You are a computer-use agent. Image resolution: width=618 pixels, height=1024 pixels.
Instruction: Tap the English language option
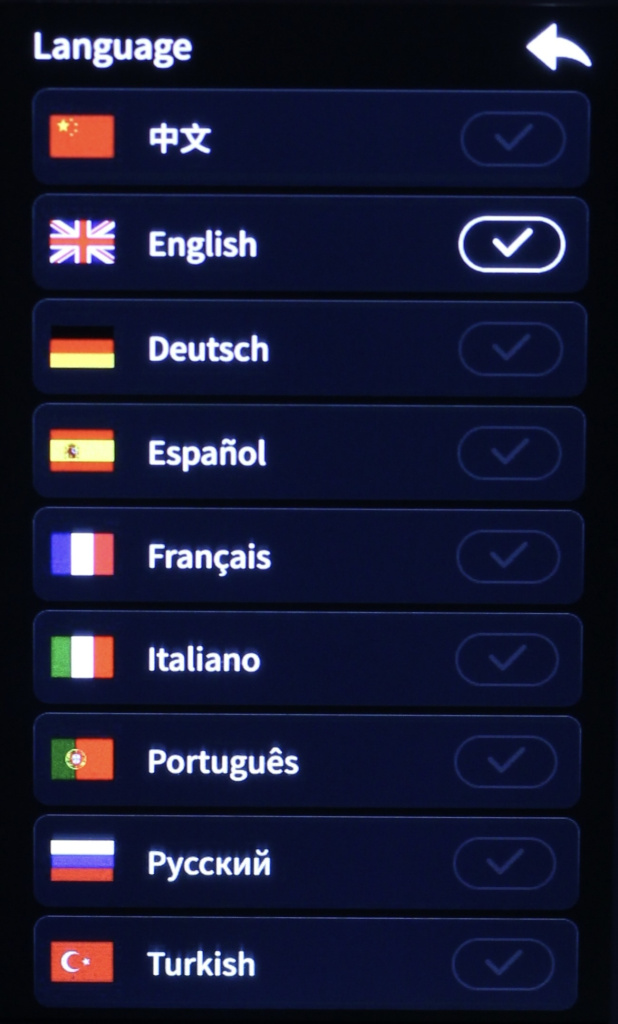(x=310, y=244)
